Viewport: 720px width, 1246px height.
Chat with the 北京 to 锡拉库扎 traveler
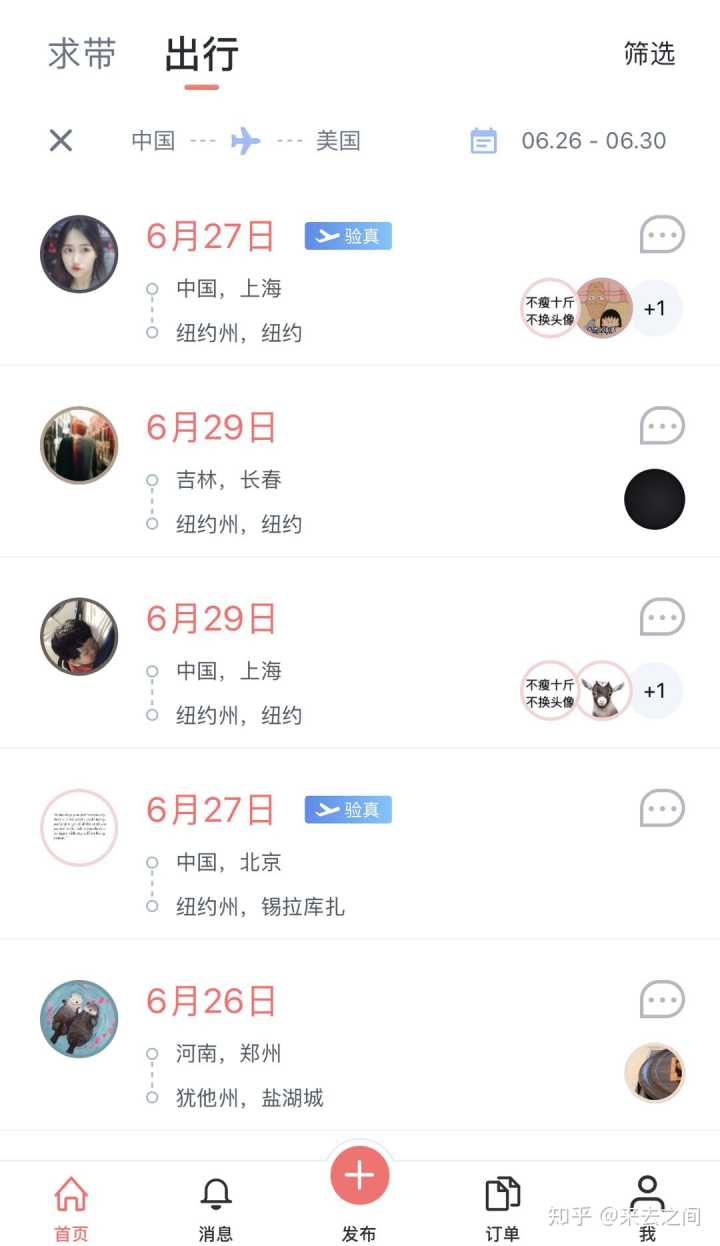pyautogui.click(x=662, y=808)
